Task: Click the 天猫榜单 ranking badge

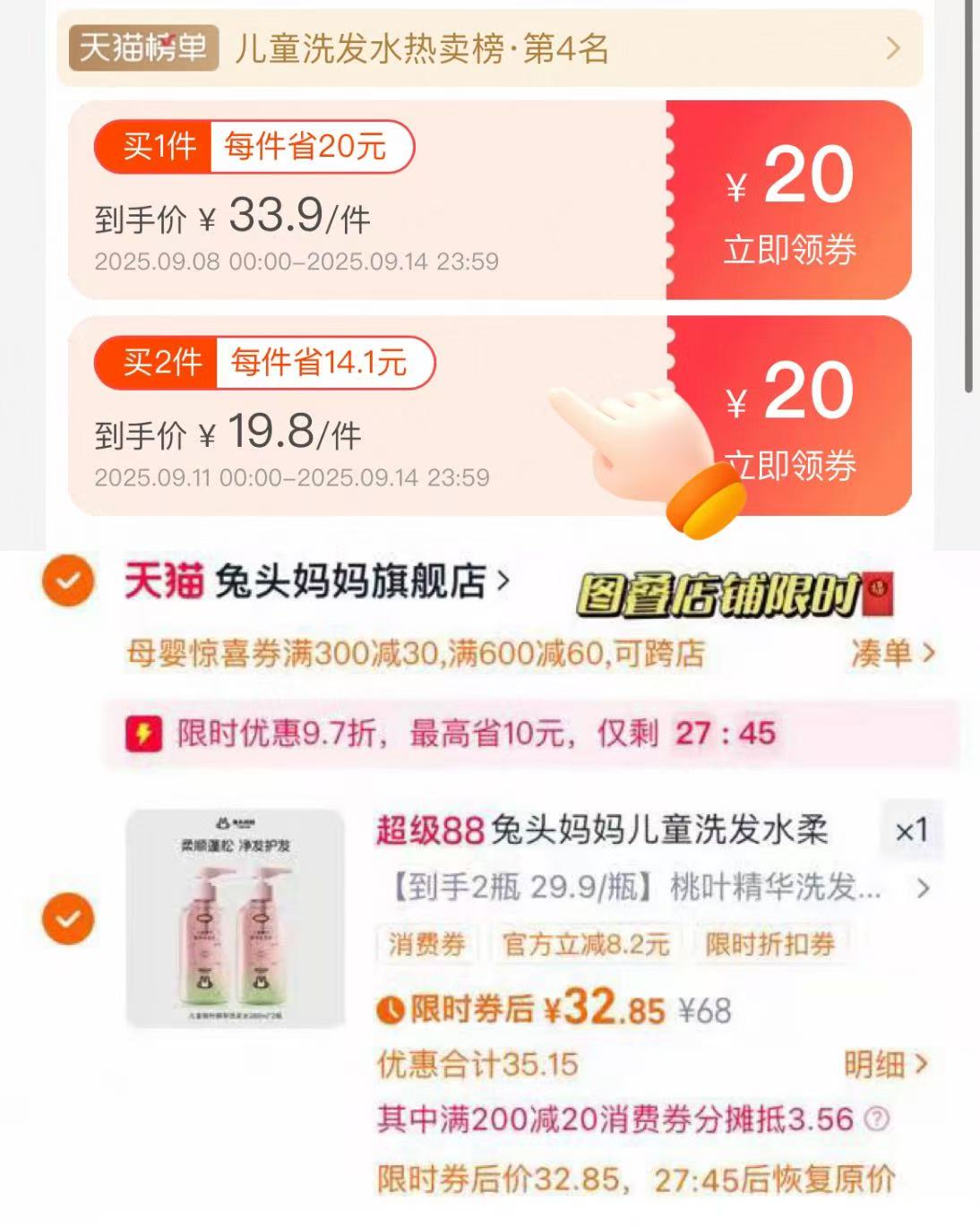Action: [142, 51]
